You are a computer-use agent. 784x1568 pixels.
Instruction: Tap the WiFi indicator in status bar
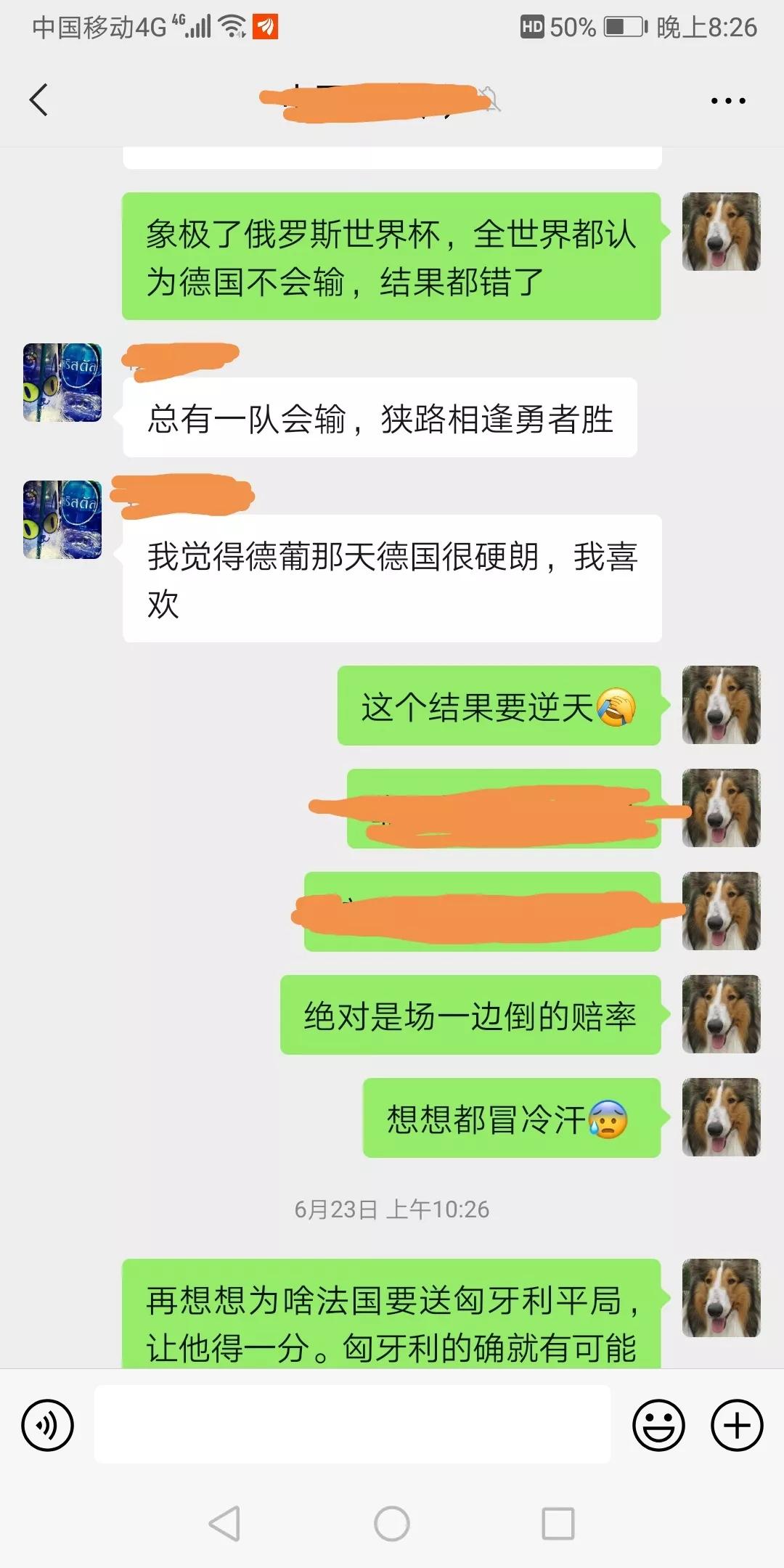coord(231,25)
